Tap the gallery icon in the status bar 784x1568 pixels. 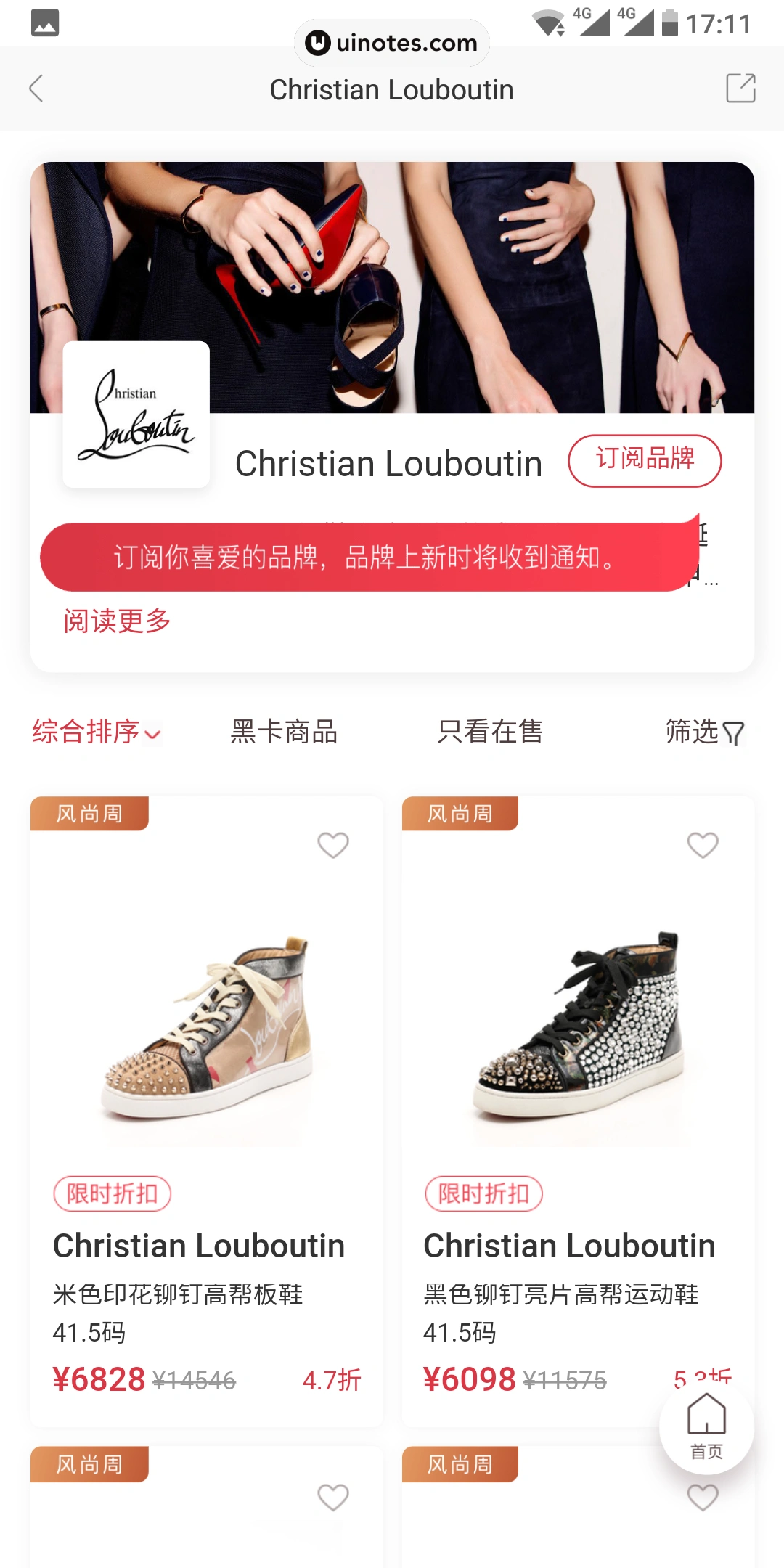point(46,24)
